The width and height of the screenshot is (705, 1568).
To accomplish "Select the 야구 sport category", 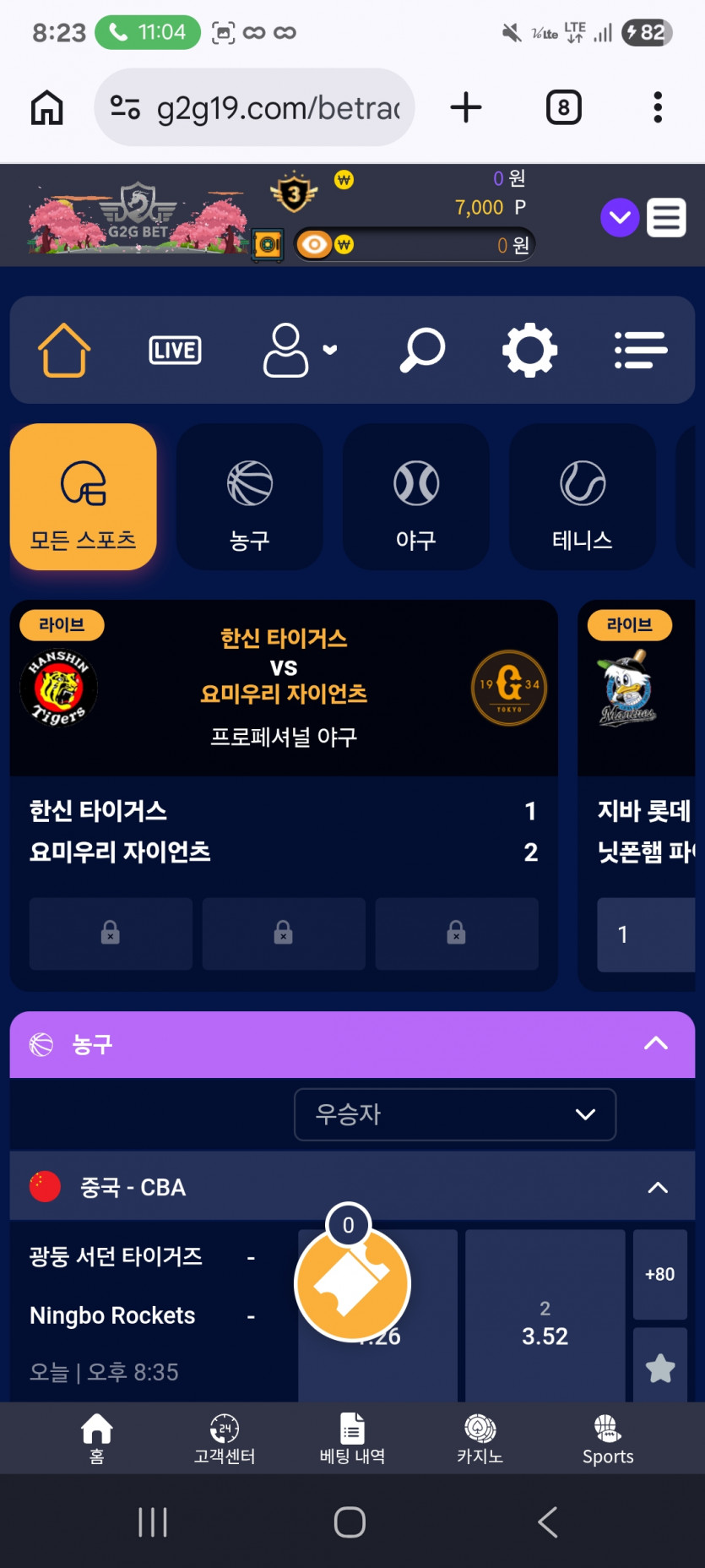I will 416,497.
